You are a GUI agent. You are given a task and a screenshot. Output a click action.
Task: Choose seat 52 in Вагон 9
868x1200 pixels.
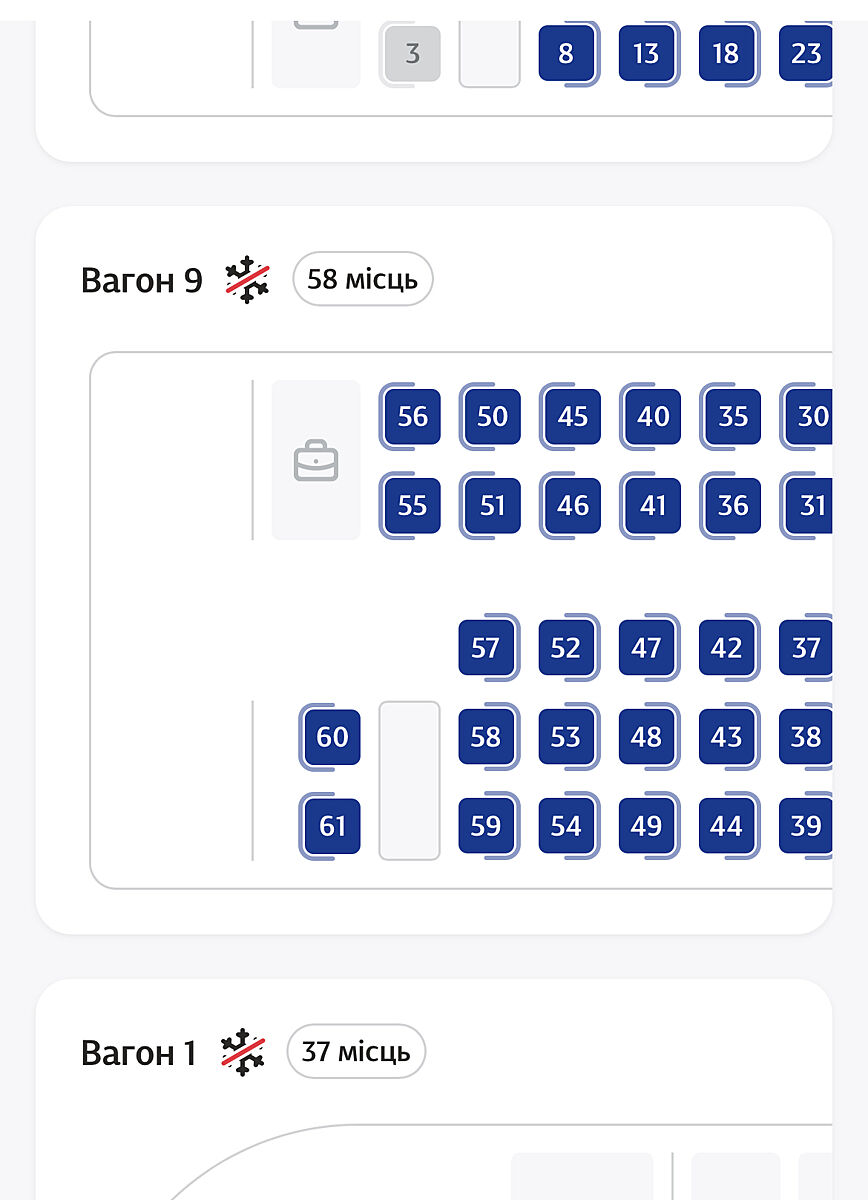(x=566, y=648)
